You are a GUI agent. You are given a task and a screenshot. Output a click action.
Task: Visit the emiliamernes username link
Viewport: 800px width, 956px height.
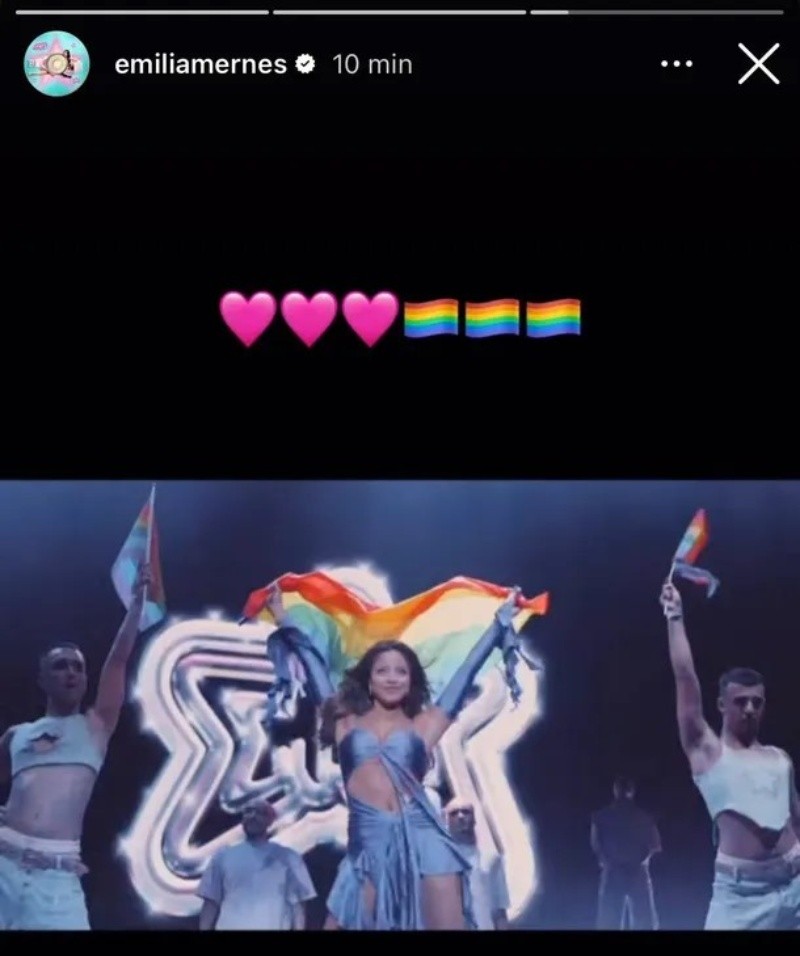(x=201, y=64)
